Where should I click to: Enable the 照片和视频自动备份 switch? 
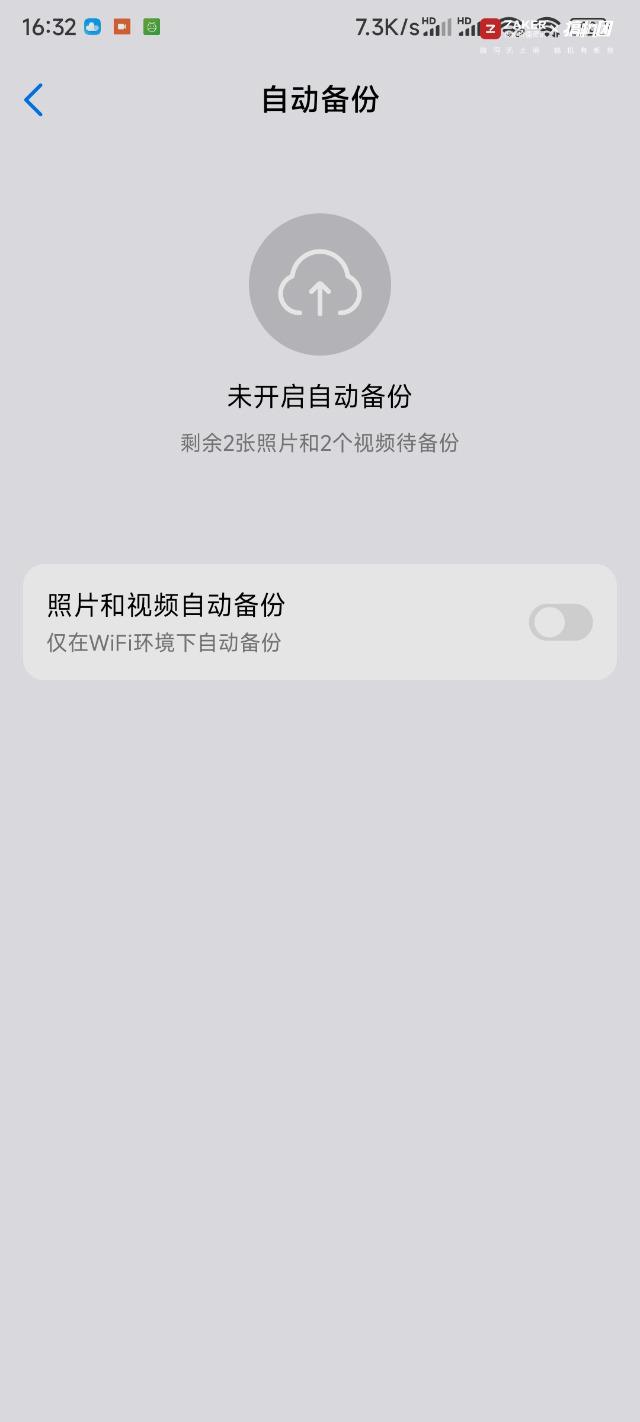[x=560, y=622]
